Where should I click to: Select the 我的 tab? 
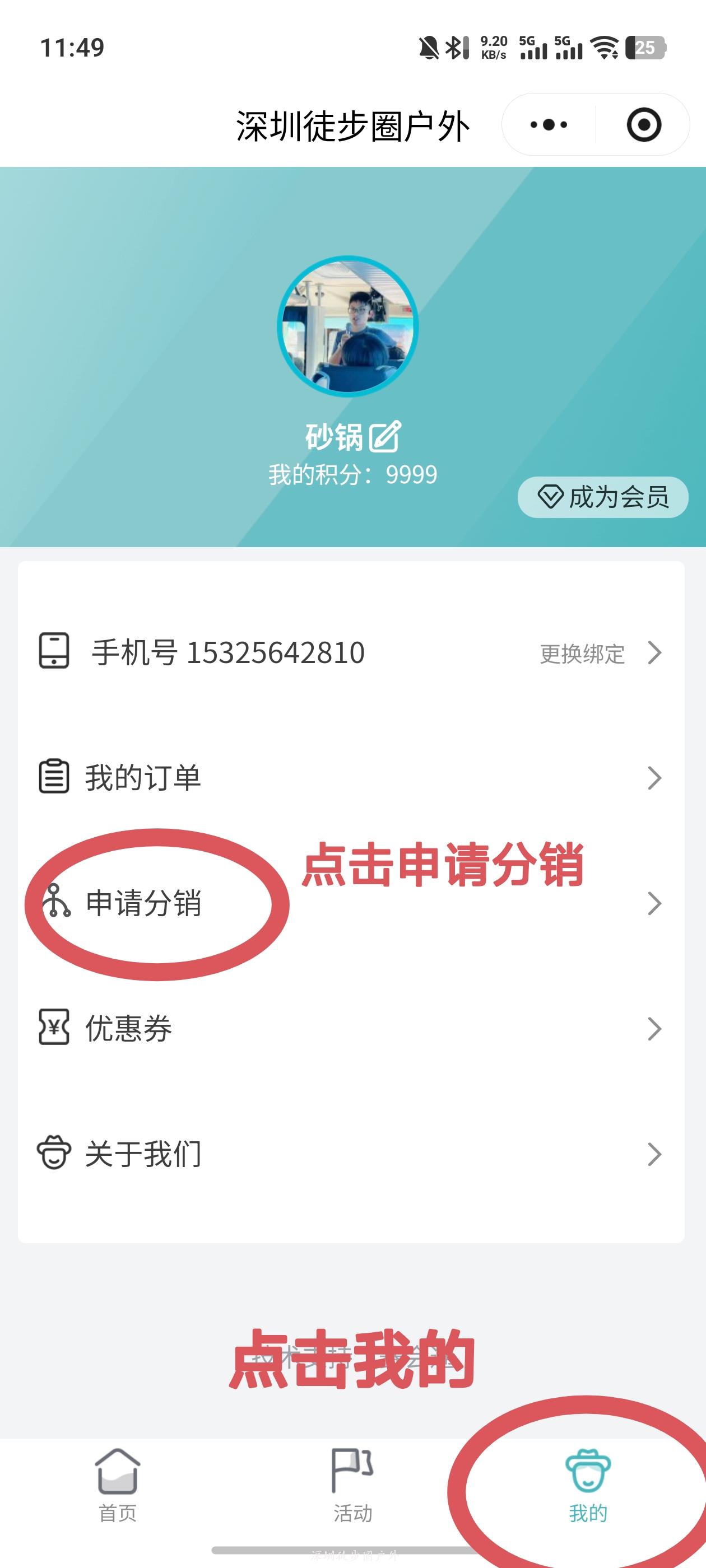[588, 1486]
